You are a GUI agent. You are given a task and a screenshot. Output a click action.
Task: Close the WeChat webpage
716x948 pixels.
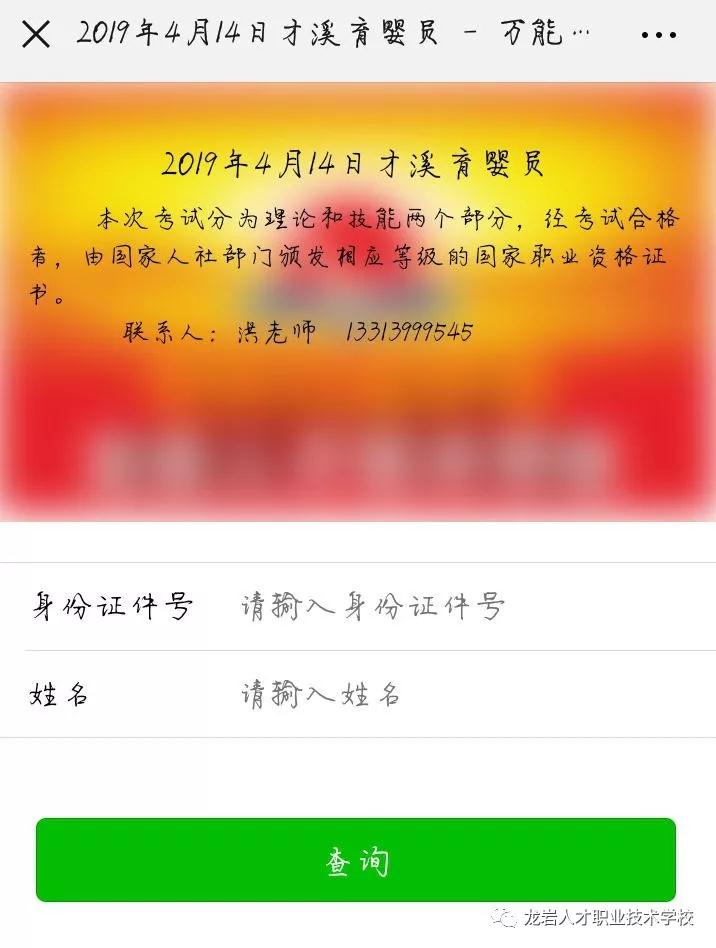tap(36, 35)
